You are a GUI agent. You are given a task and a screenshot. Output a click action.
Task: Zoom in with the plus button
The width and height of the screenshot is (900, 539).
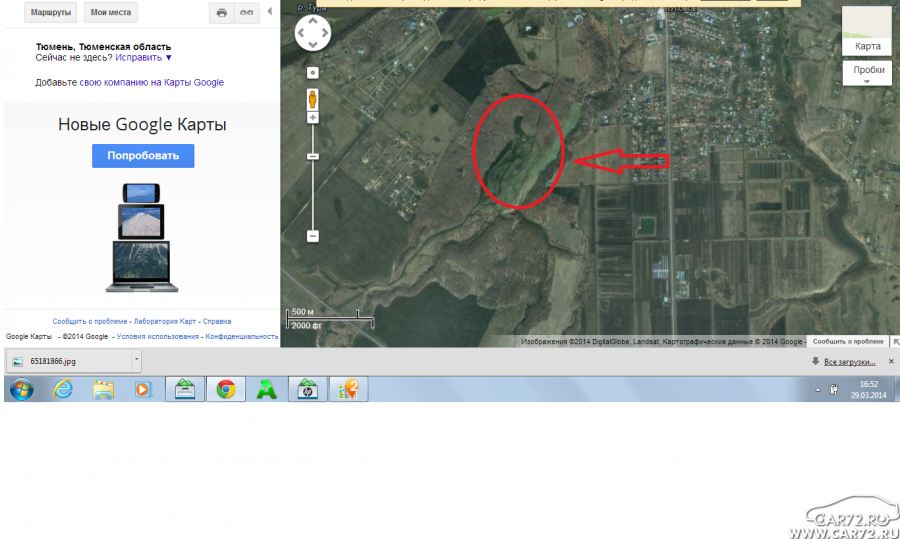pyautogui.click(x=313, y=118)
